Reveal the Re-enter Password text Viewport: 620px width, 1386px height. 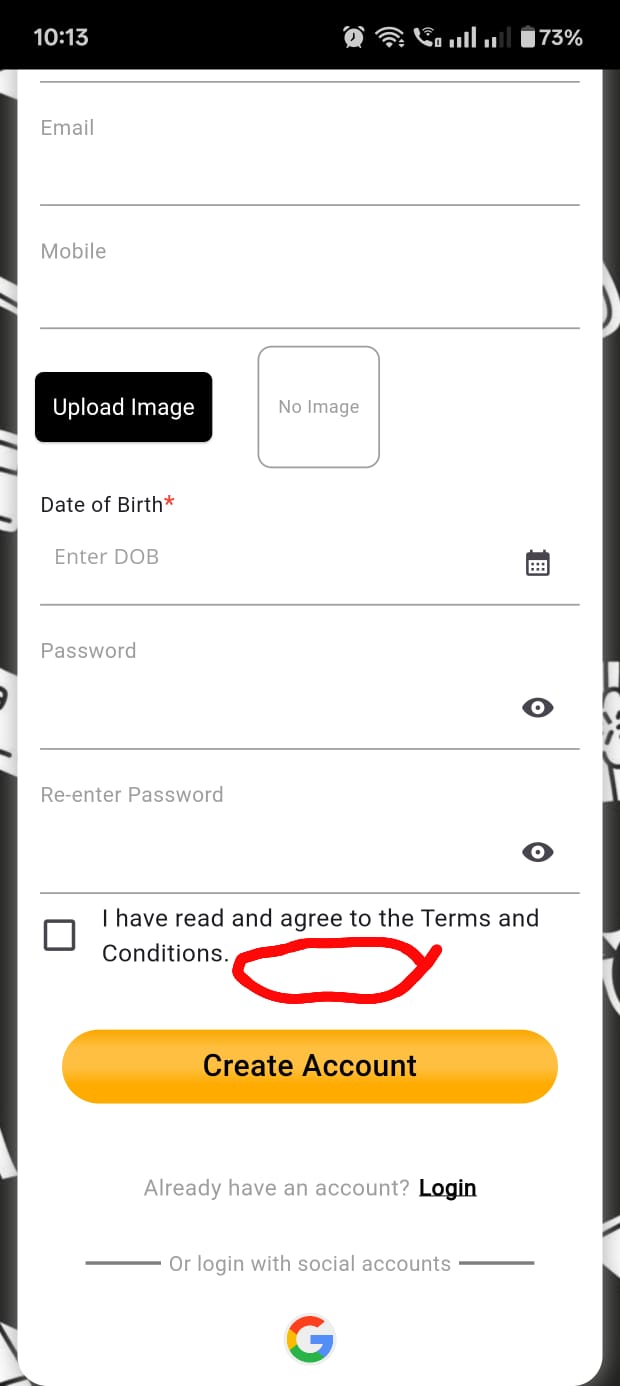[x=538, y=852]
